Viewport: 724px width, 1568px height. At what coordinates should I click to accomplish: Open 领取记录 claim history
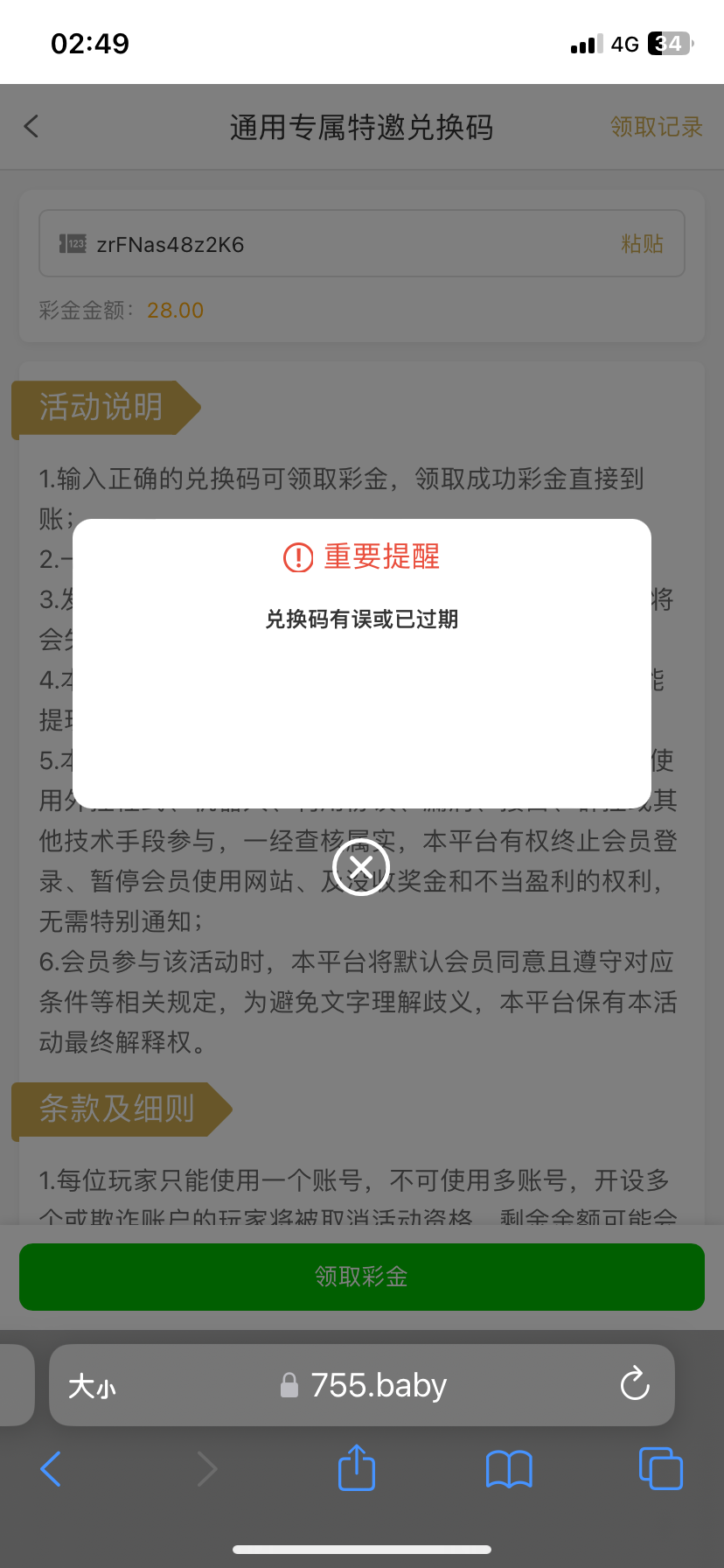click(x=656, y=127)
